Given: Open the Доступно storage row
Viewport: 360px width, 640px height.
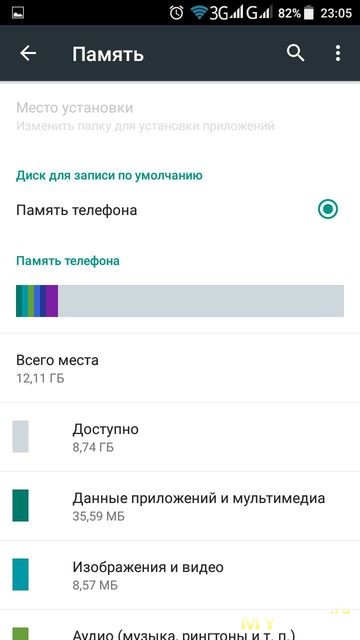Looking at the screenshot, I should 180,437.
